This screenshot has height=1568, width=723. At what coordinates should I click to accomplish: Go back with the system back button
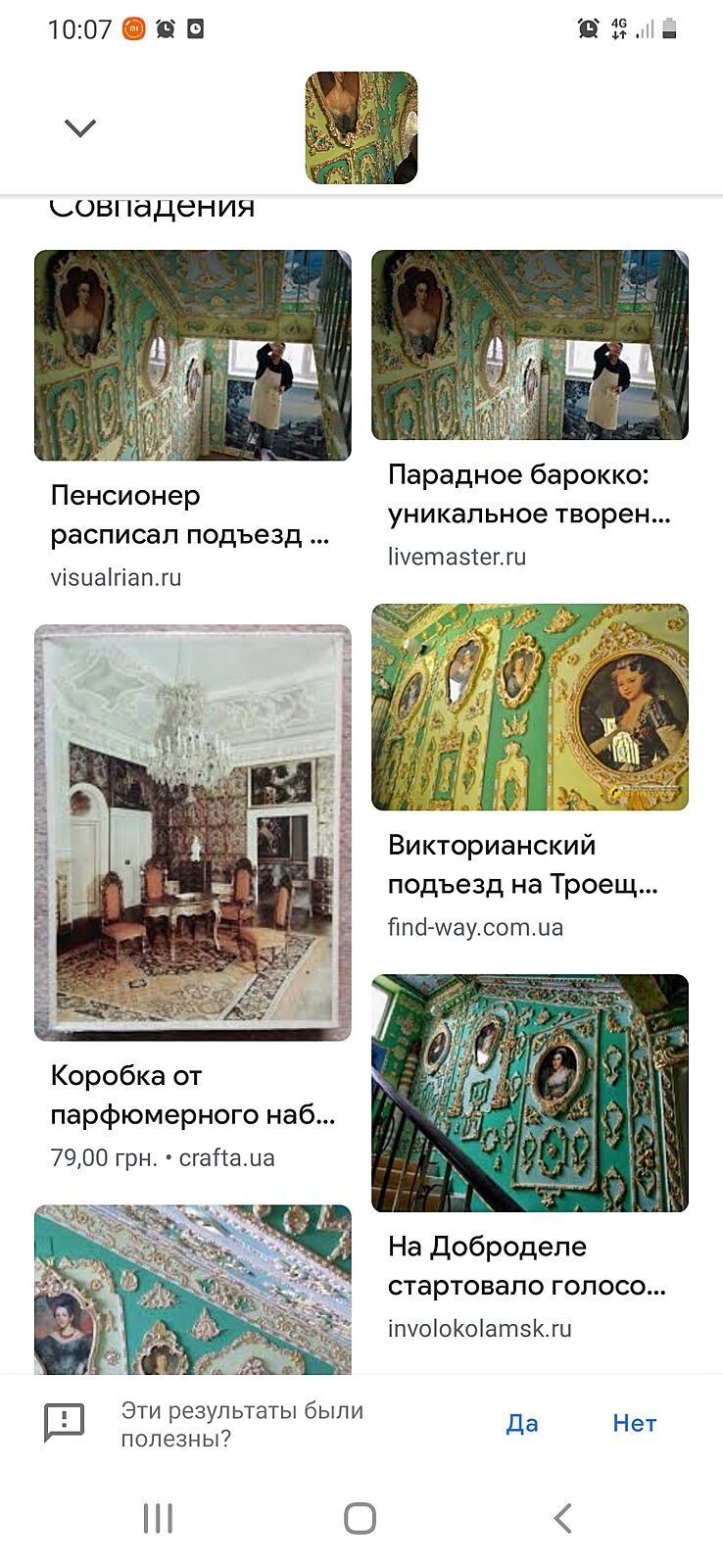(562, 1519)
